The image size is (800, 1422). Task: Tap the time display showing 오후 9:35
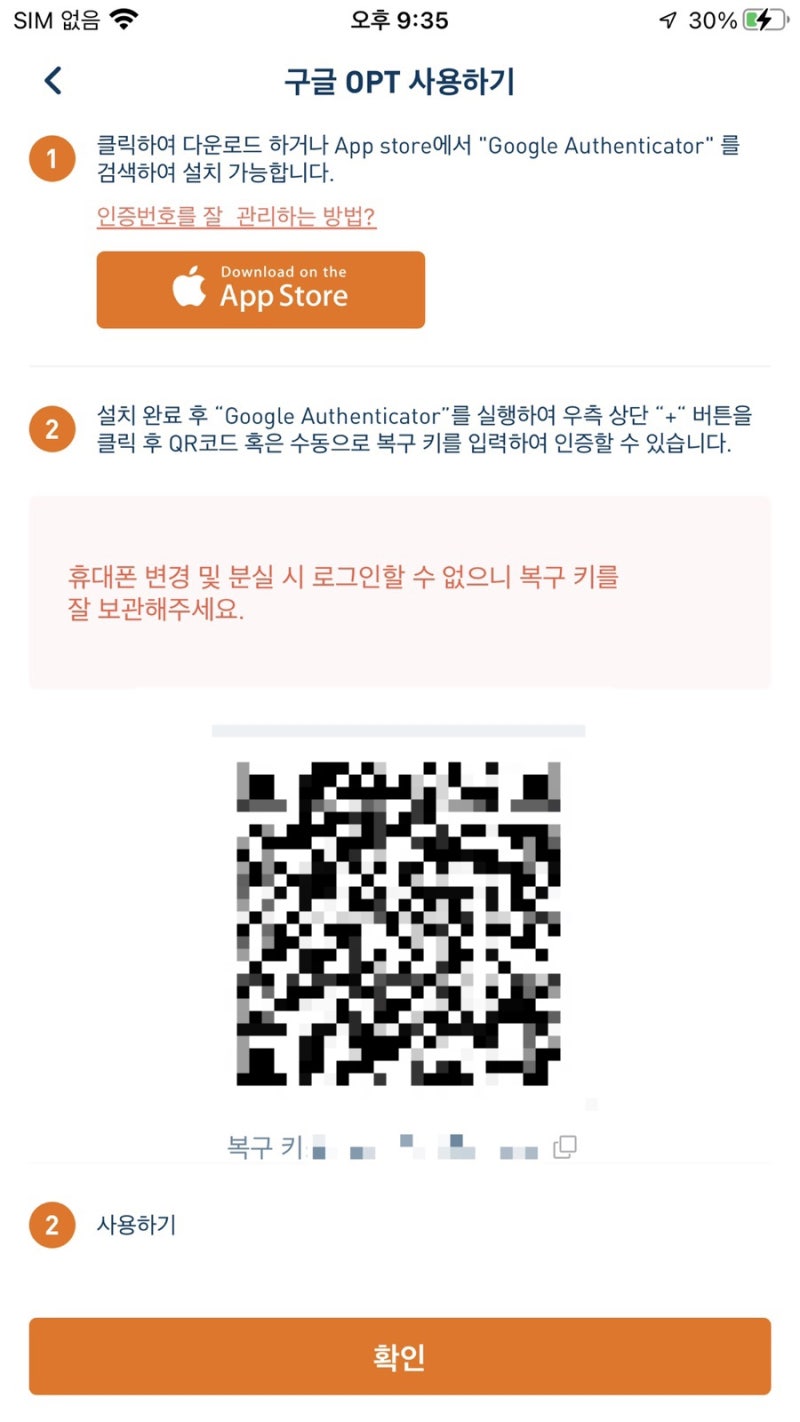(400, 20)
